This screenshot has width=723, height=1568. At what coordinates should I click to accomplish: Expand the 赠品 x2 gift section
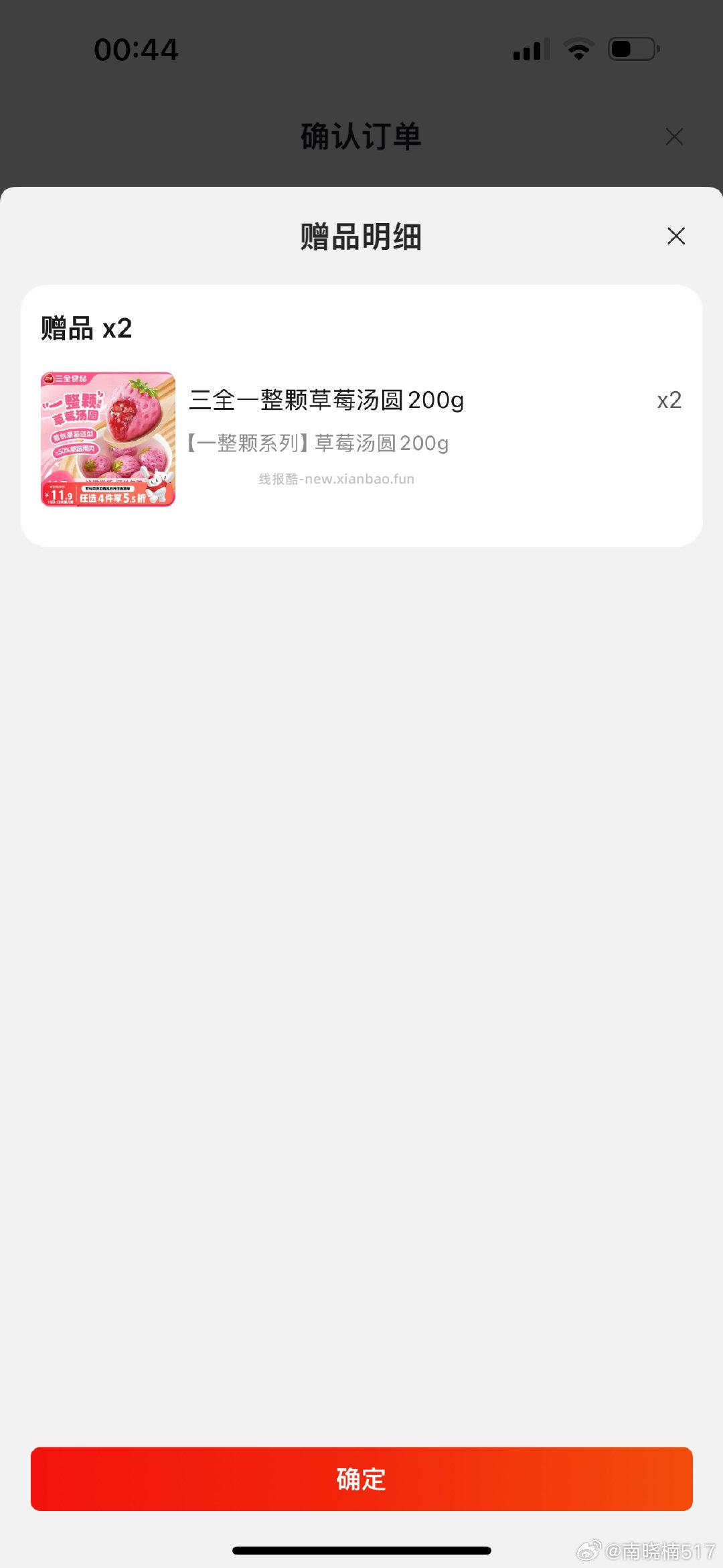tap(84, 328)
